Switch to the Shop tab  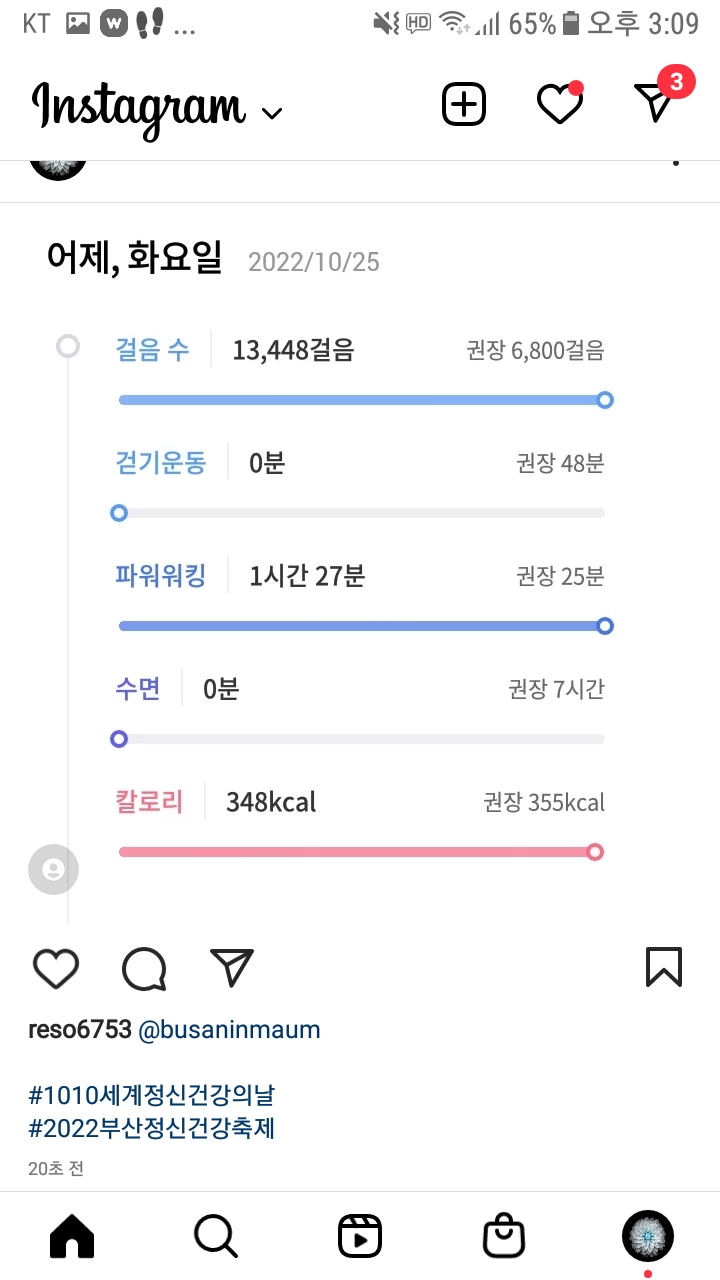(504, 1238)
